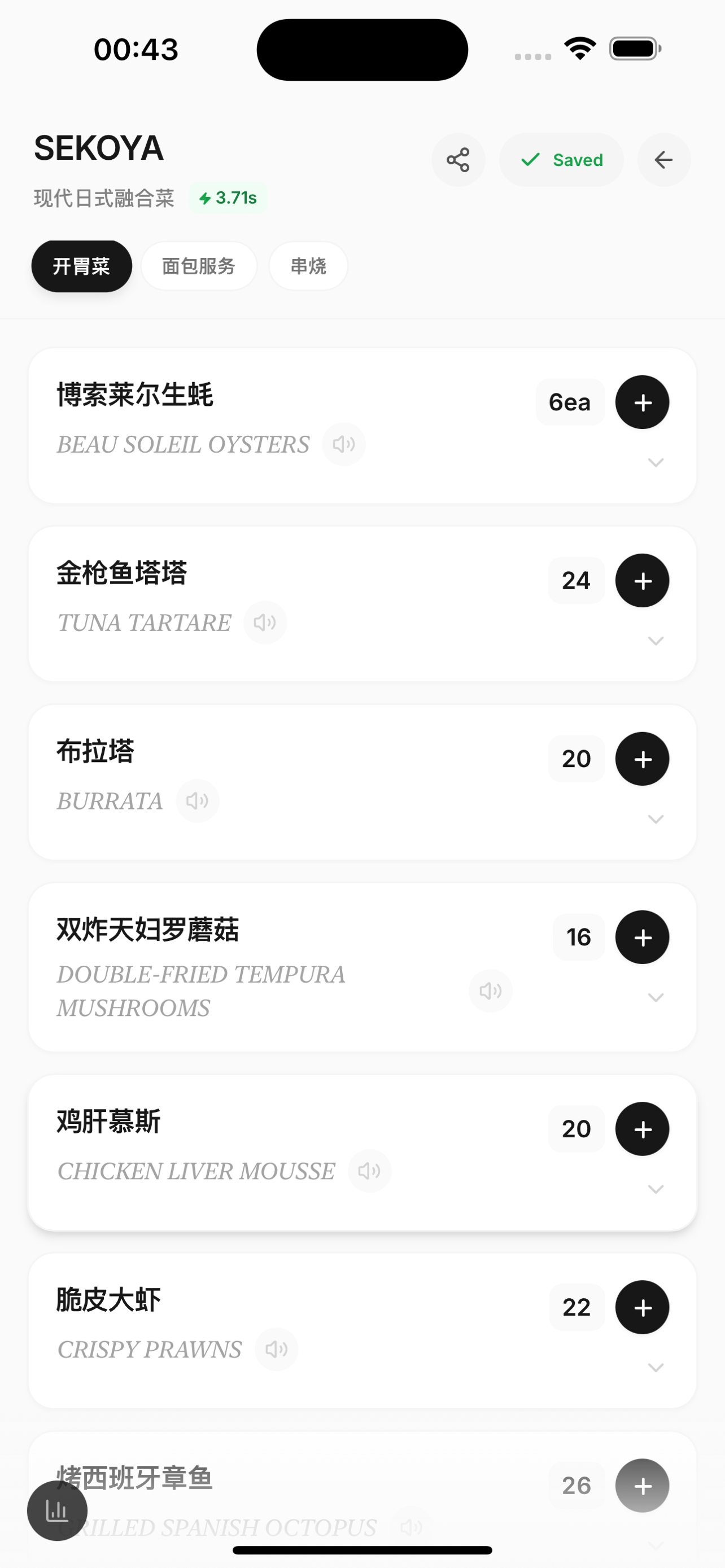Add Crispy Prawns with plus button
This screenshot has height=1568, width=725.
pos(642,1307)
